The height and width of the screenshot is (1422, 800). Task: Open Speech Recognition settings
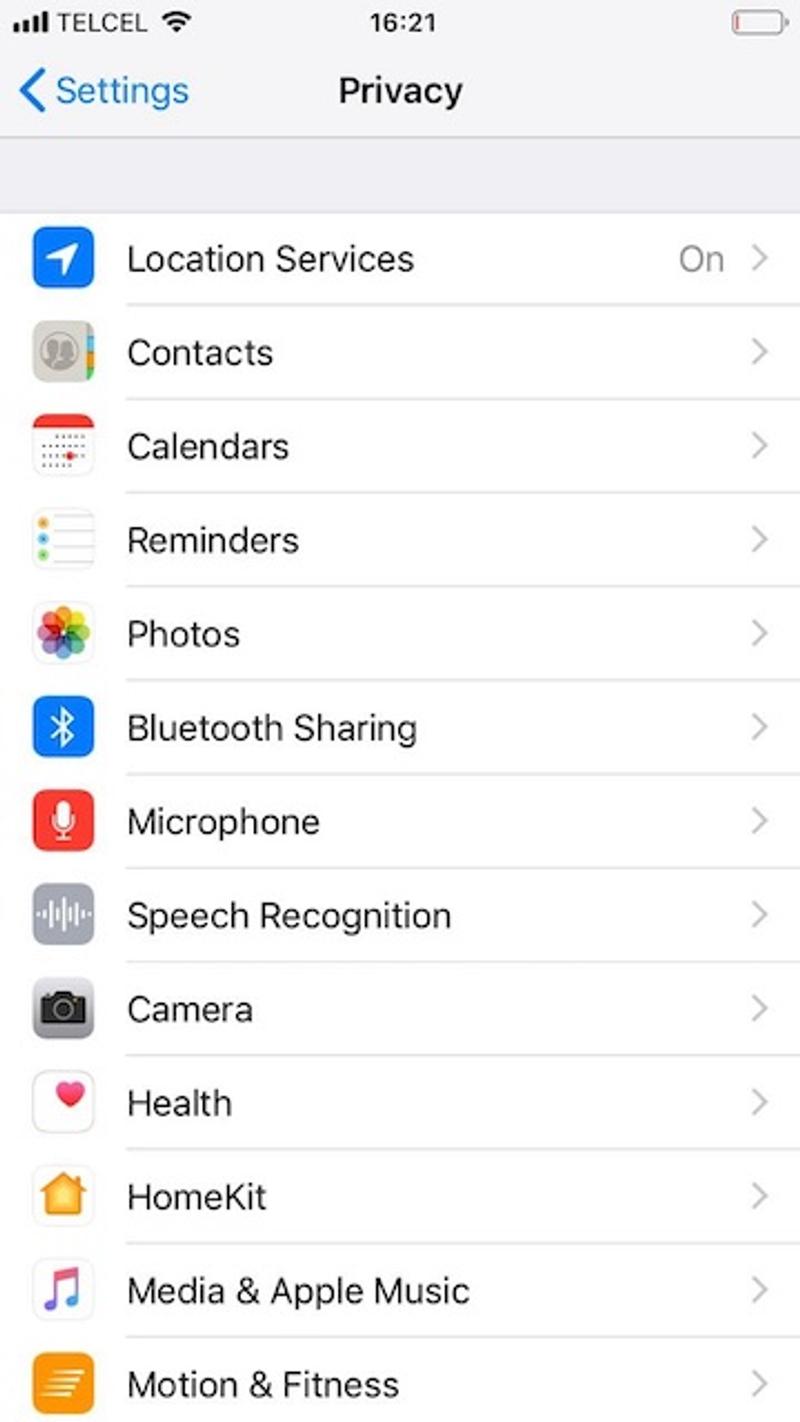(289, 916)
